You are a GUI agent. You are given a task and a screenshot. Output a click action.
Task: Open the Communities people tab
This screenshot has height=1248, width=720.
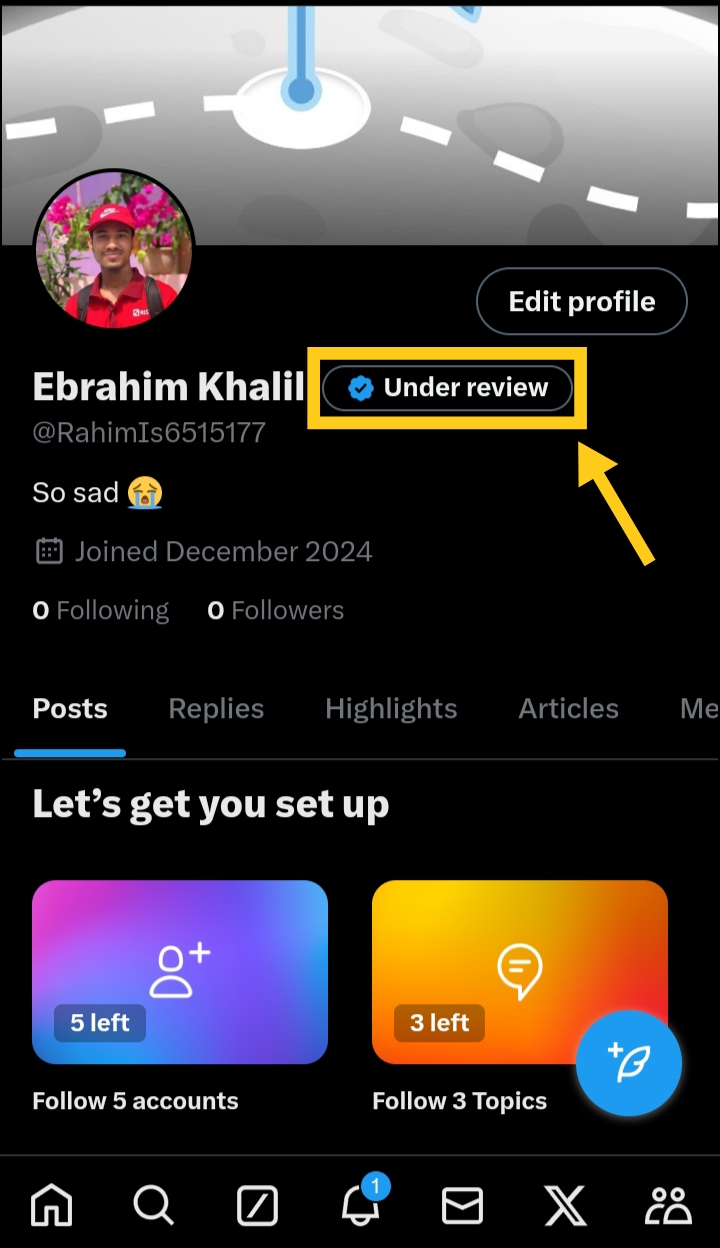668,1205
